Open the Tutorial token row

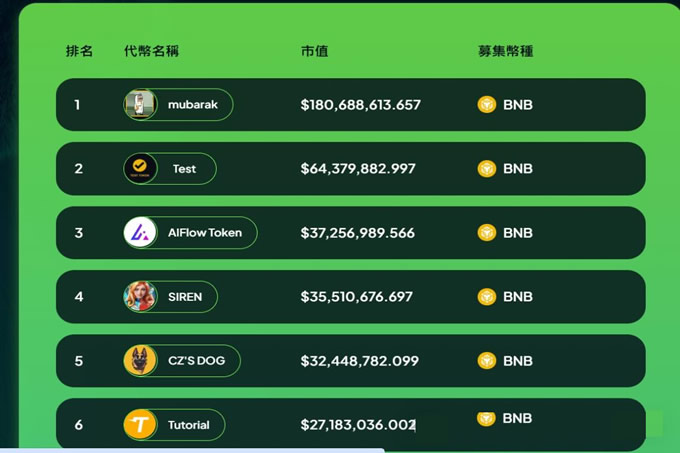(x=175, y=425)
